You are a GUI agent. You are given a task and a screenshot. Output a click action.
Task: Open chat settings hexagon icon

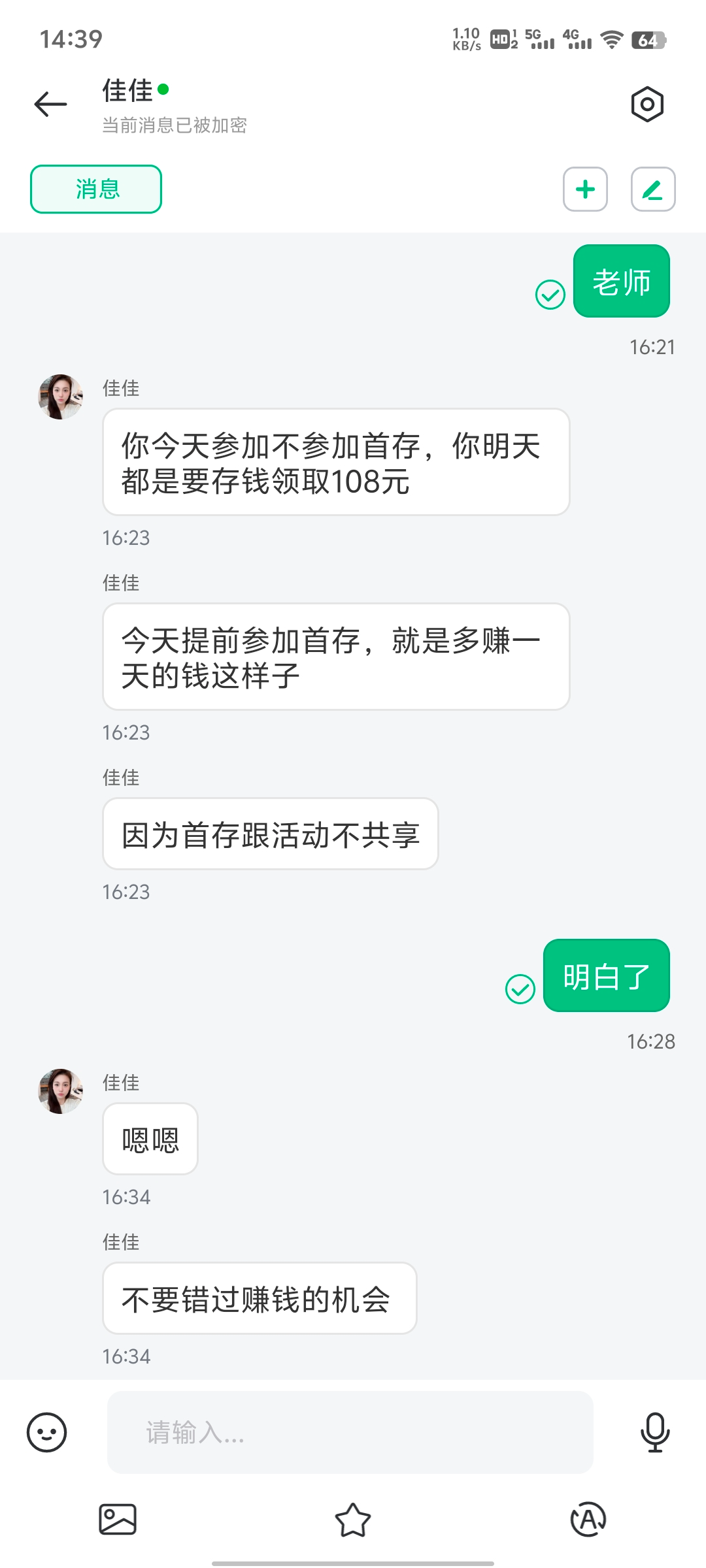pos(647,104)
